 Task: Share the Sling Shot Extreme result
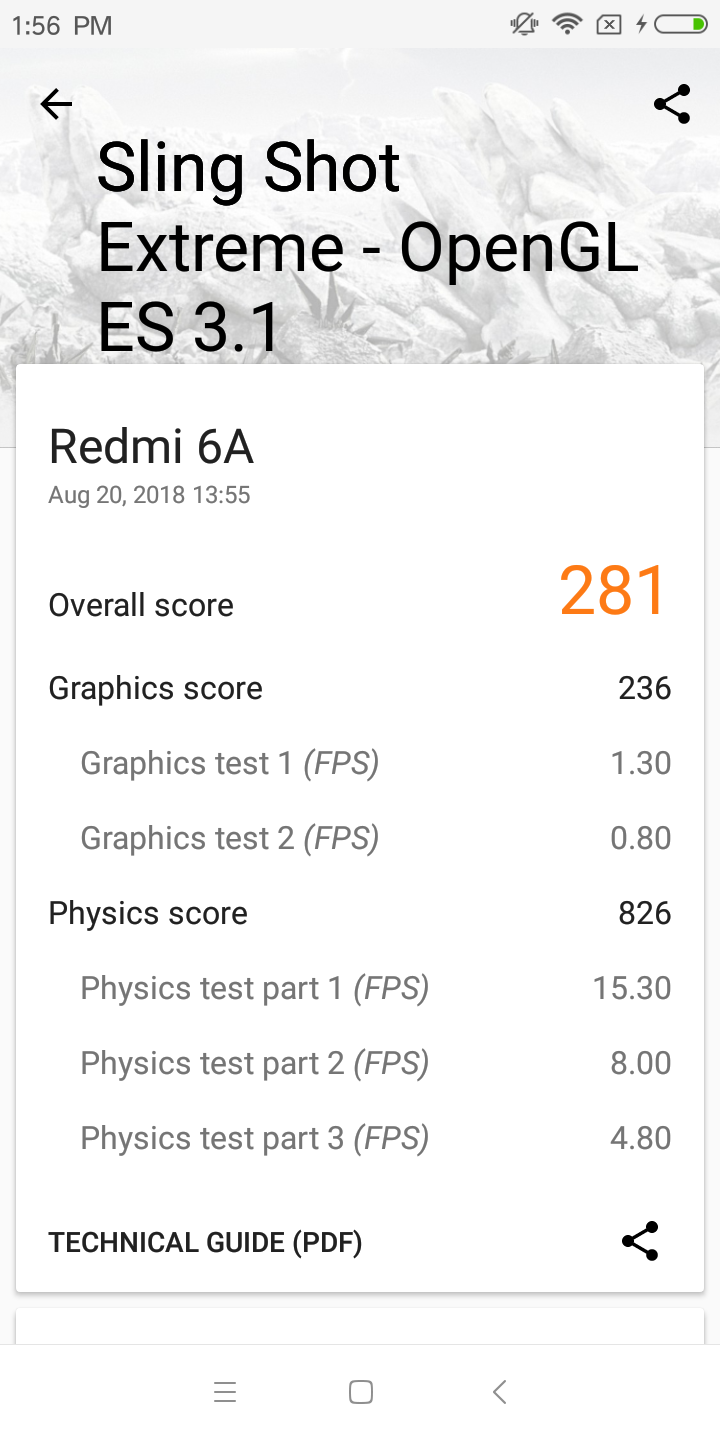pos(672,104)
